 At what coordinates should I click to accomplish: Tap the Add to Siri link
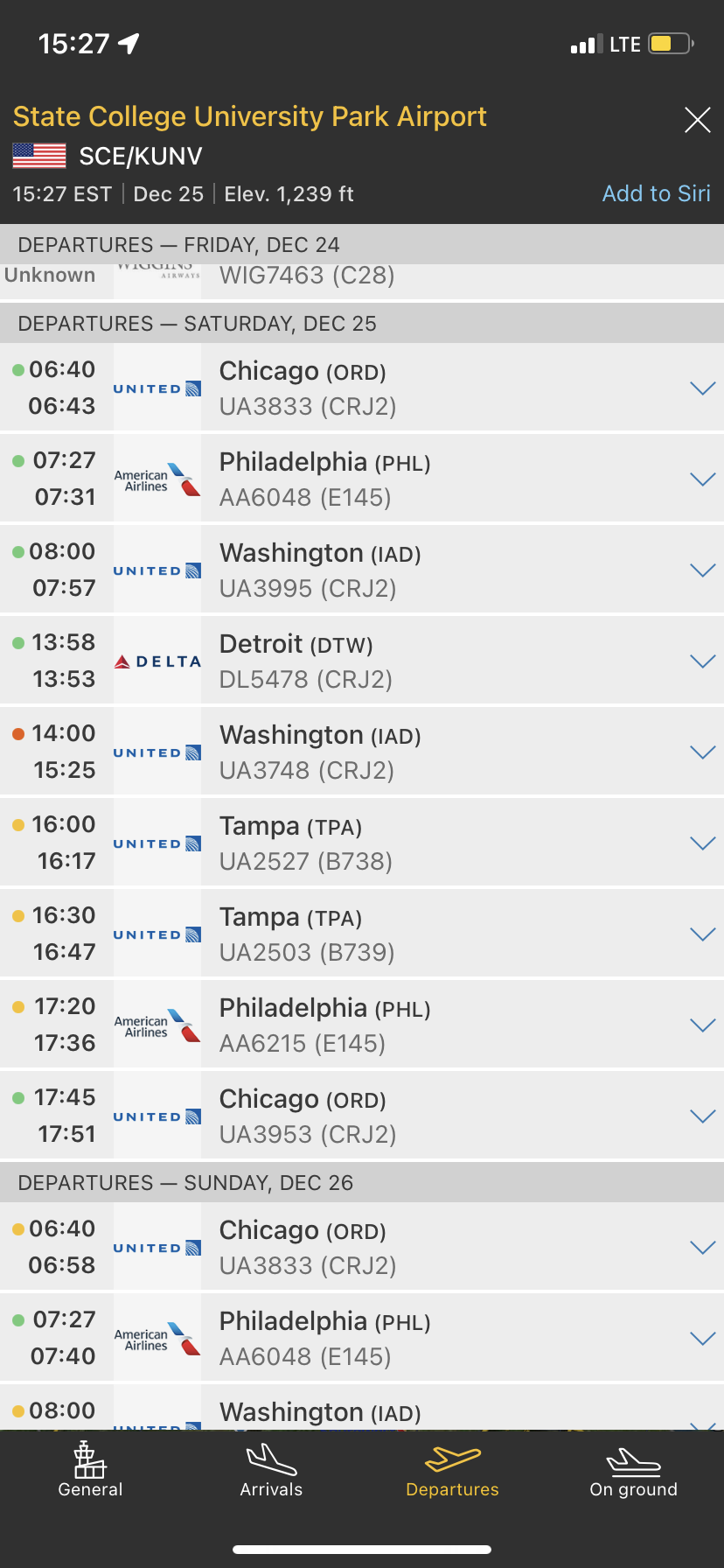[x=656, y=193]
